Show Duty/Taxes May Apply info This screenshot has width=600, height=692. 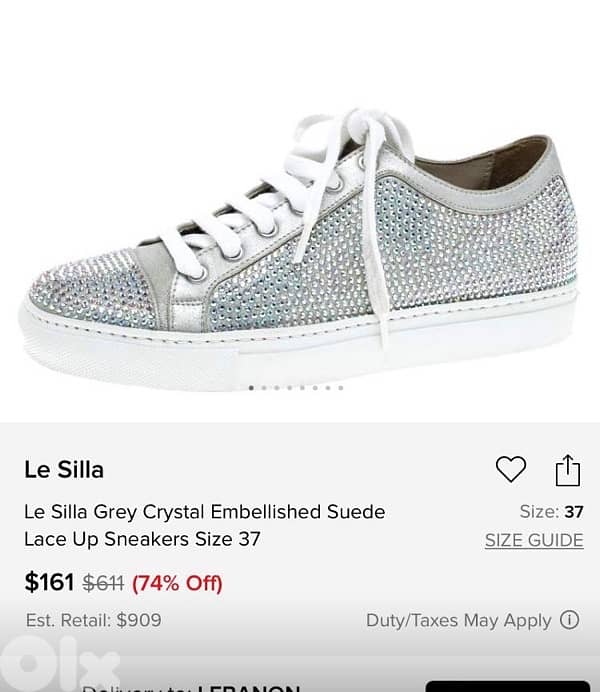click(570, 620)
